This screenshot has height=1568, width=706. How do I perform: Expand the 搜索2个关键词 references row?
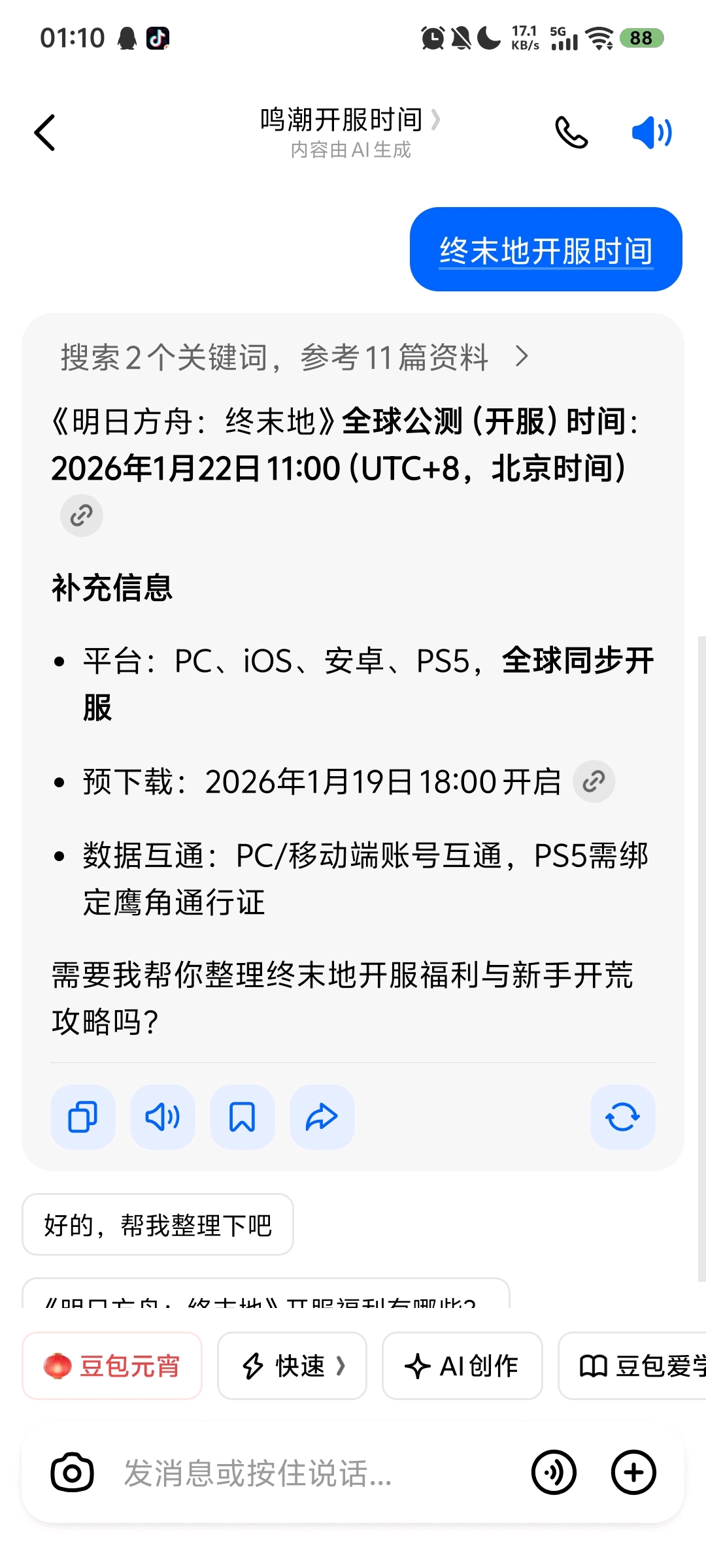[x=294, y=357]
